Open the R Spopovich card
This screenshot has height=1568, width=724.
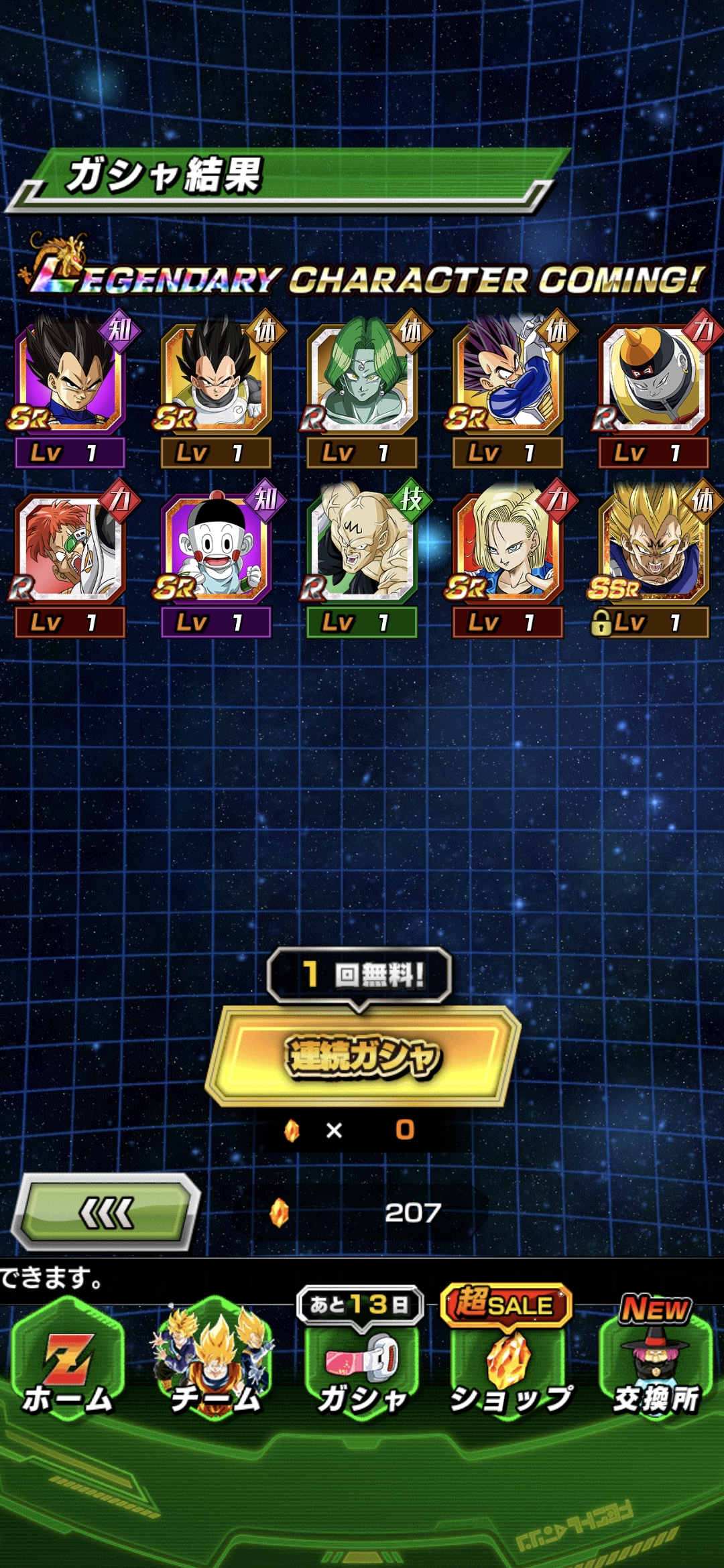pyautogui.click(x=362, y=546)
